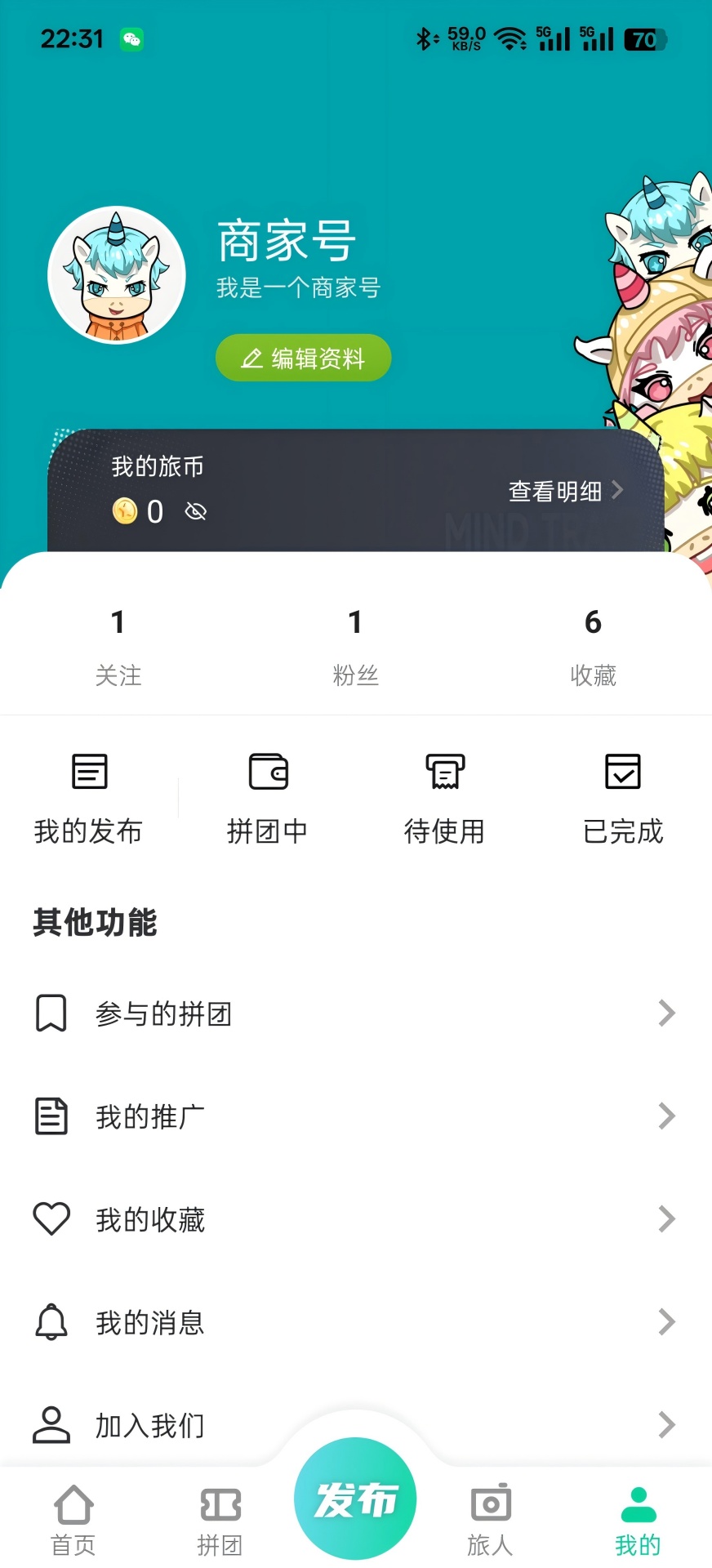Open 我的推广 via its chevron

pyautogui.click(x=666, y=1116)
